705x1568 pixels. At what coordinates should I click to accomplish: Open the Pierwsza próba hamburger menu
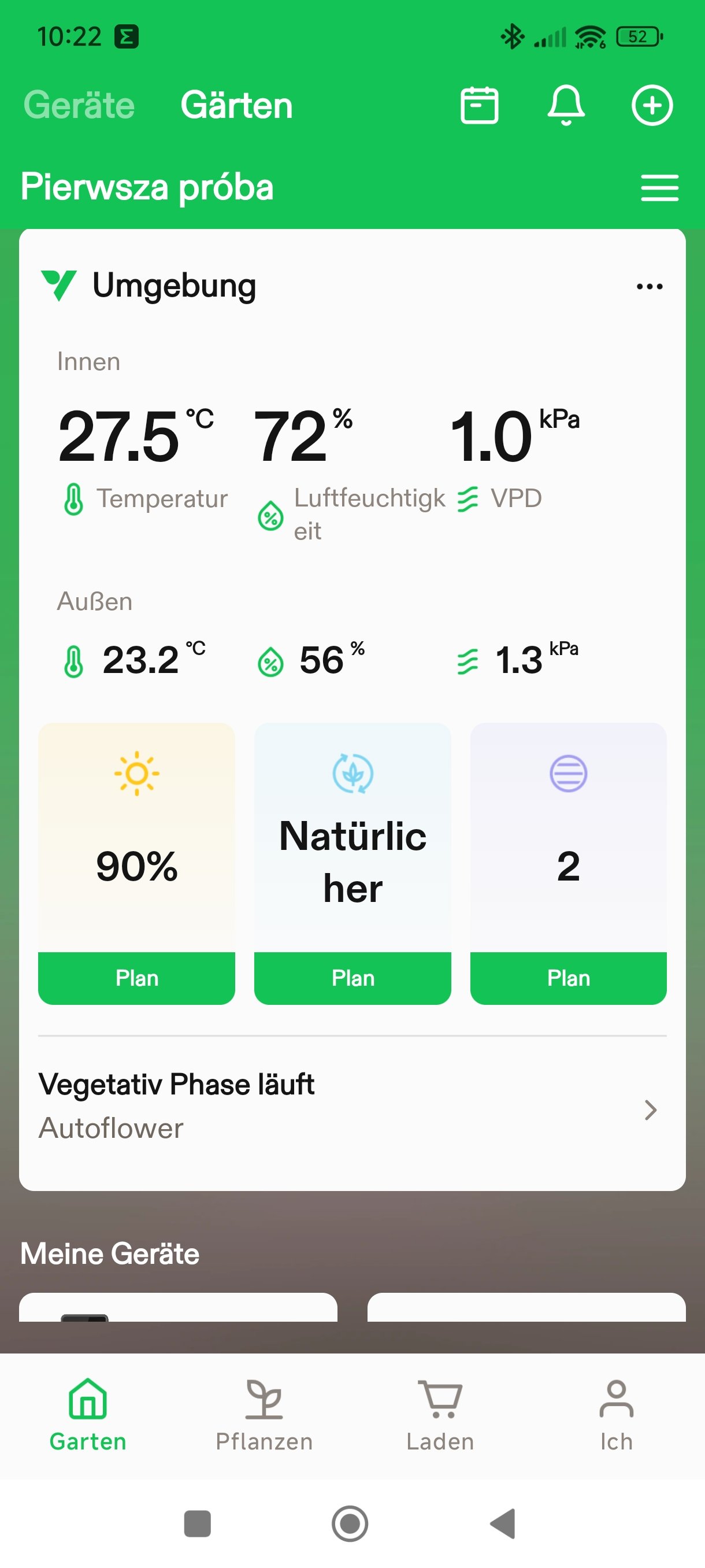tap(659, 187)
